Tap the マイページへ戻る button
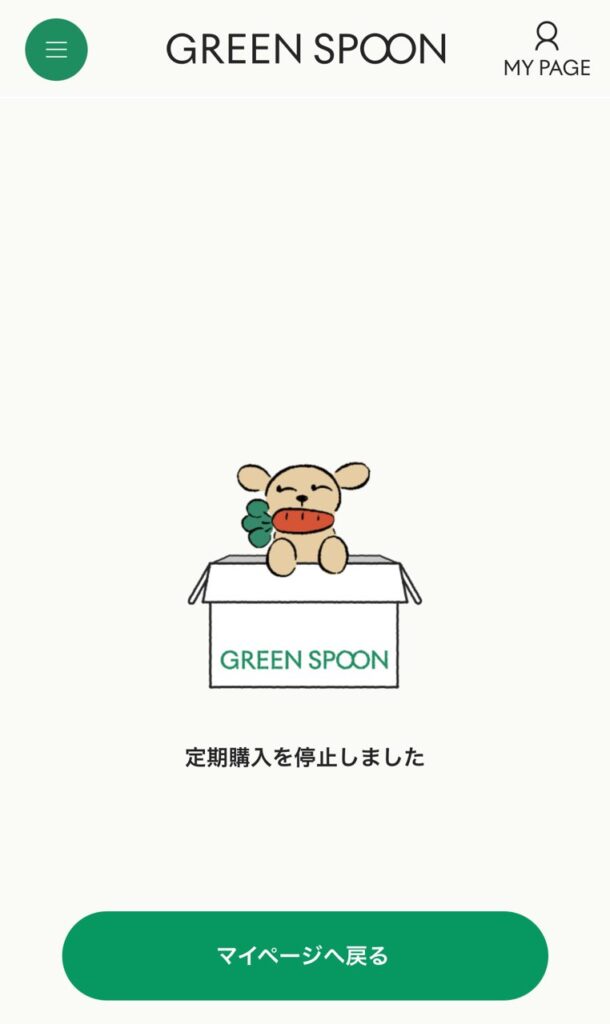This screenshot has height=1024, width=610. click(x=304, y=955)
